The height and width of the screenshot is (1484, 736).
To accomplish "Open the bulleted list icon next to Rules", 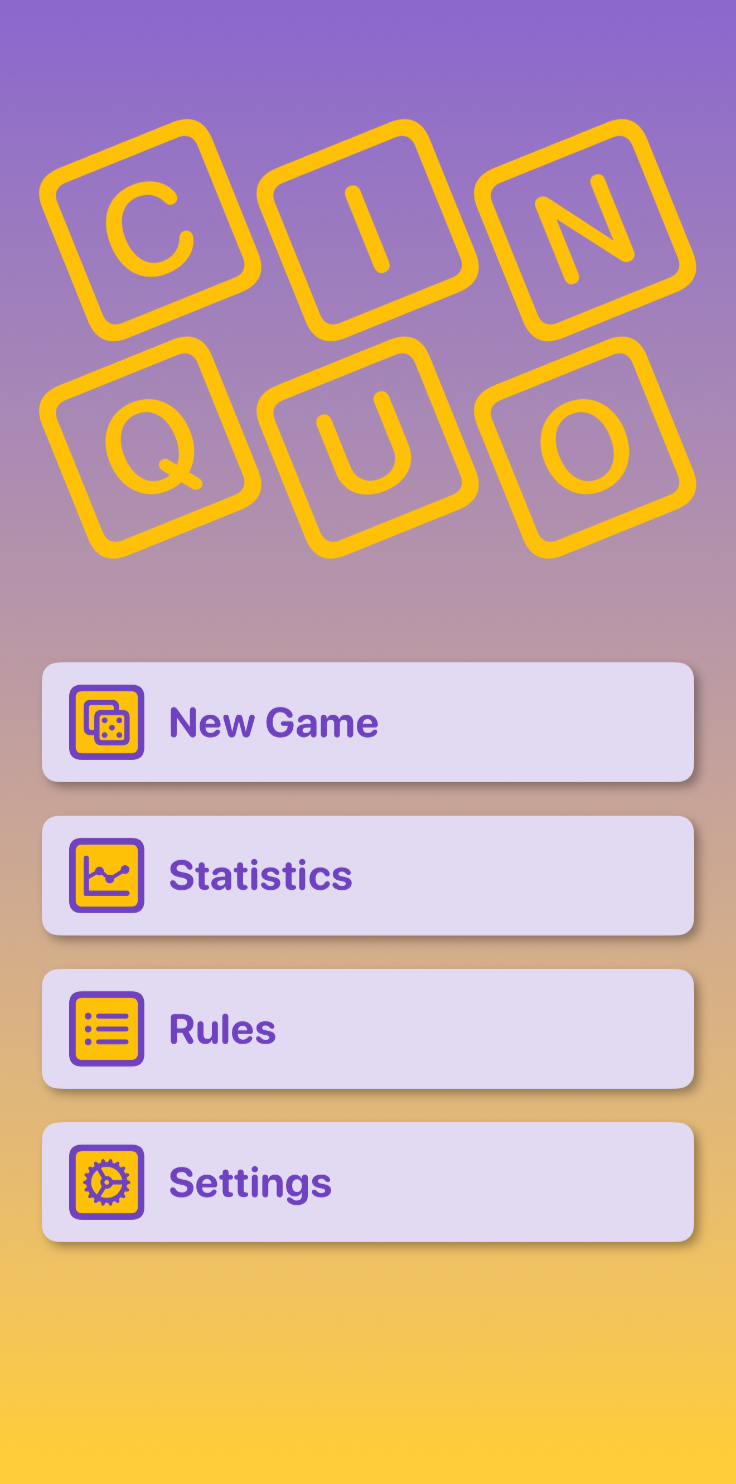I will 107,1028.
